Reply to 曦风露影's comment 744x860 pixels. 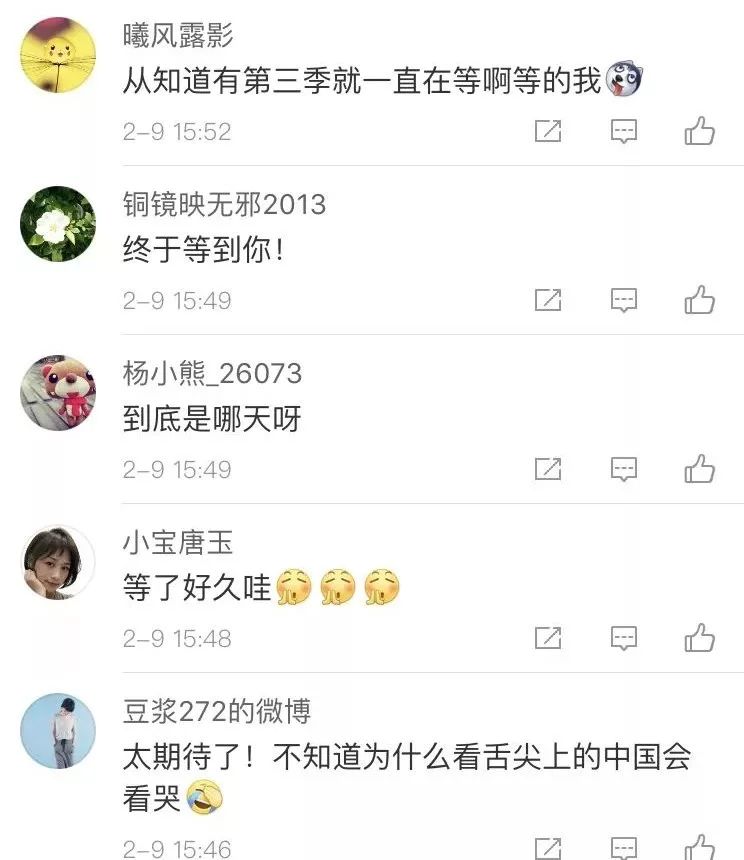624,131
